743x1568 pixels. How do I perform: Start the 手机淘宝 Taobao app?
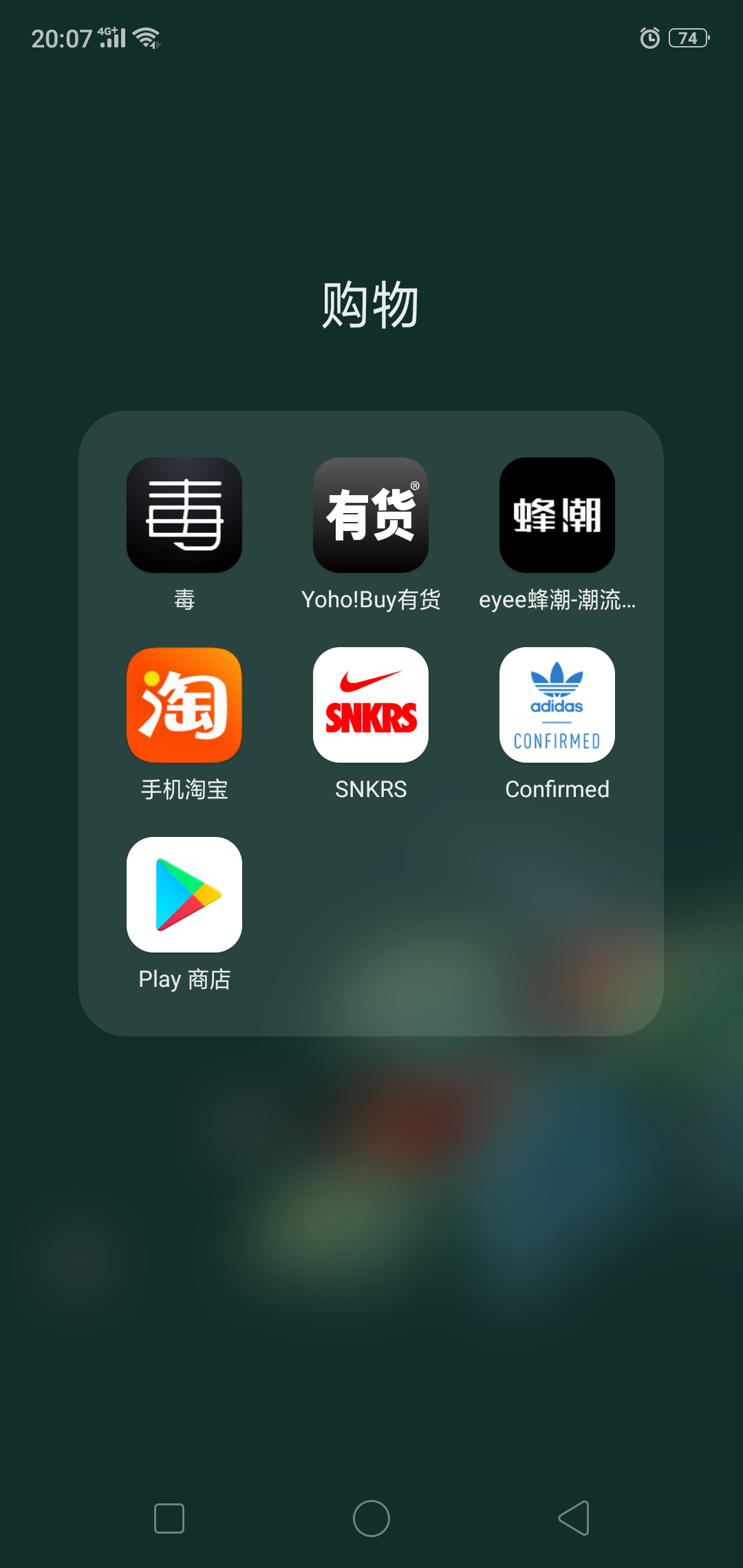click(184, 705)
